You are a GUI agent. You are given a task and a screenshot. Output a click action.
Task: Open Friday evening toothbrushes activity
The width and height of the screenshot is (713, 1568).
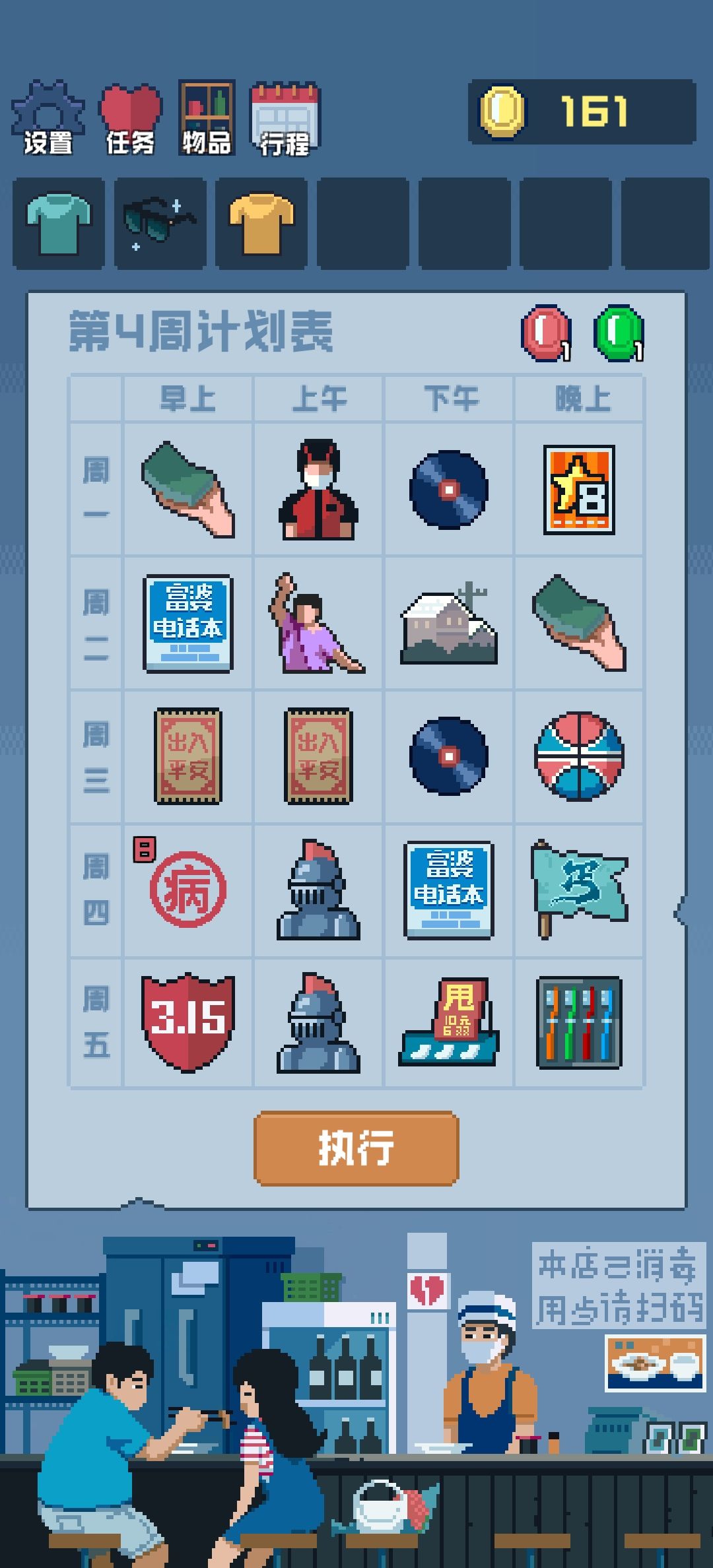579,1022
